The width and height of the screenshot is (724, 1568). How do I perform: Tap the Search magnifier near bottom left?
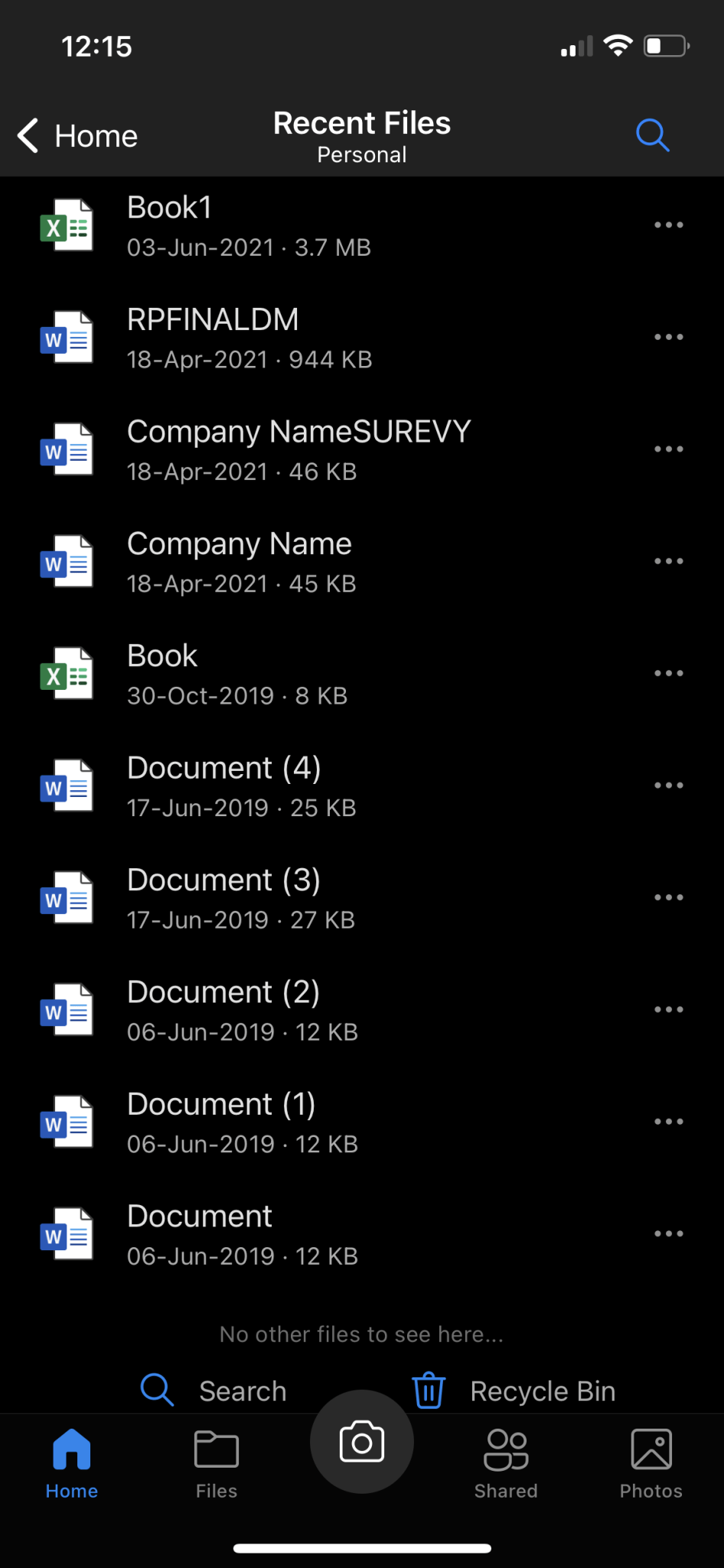(x=156, y=1390)
